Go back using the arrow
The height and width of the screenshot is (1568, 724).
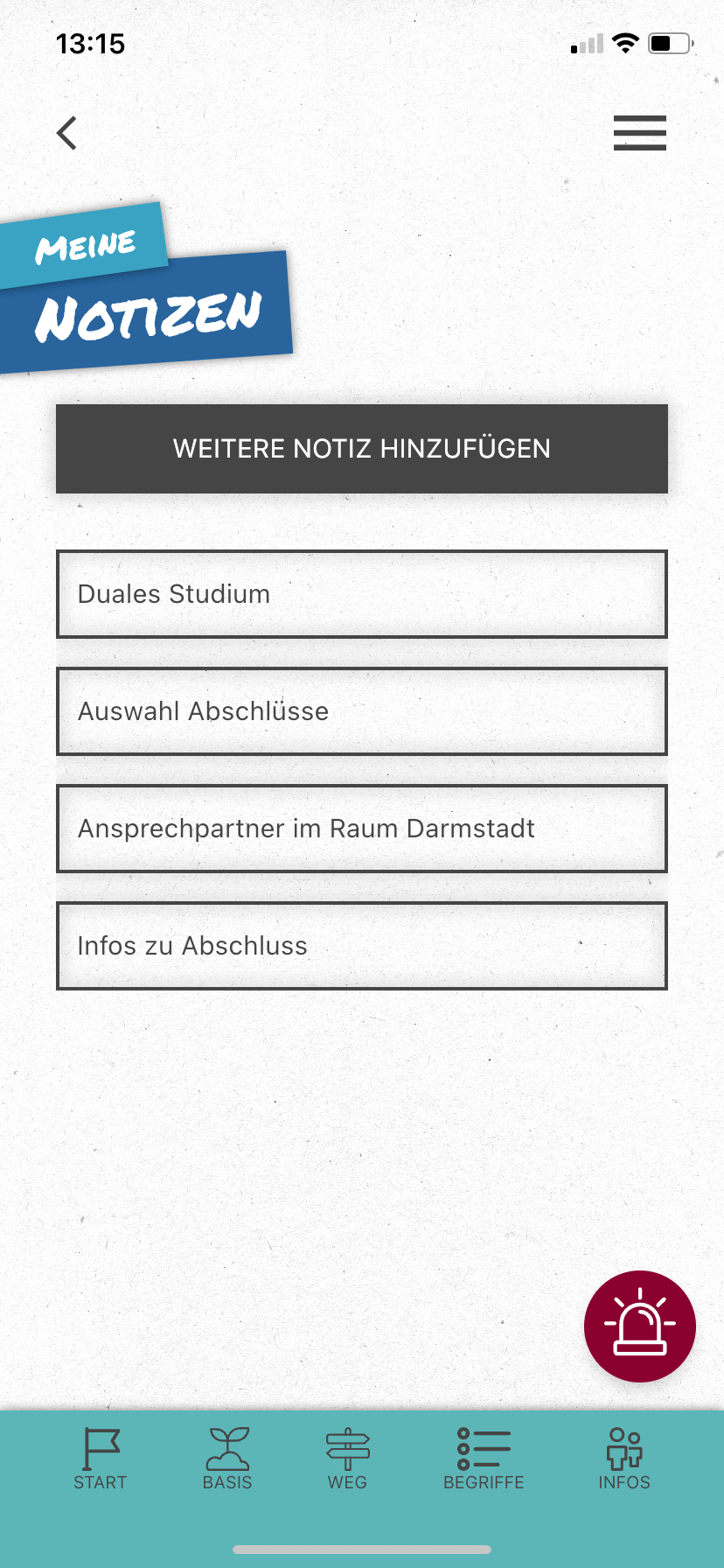[x=67, y=133]
